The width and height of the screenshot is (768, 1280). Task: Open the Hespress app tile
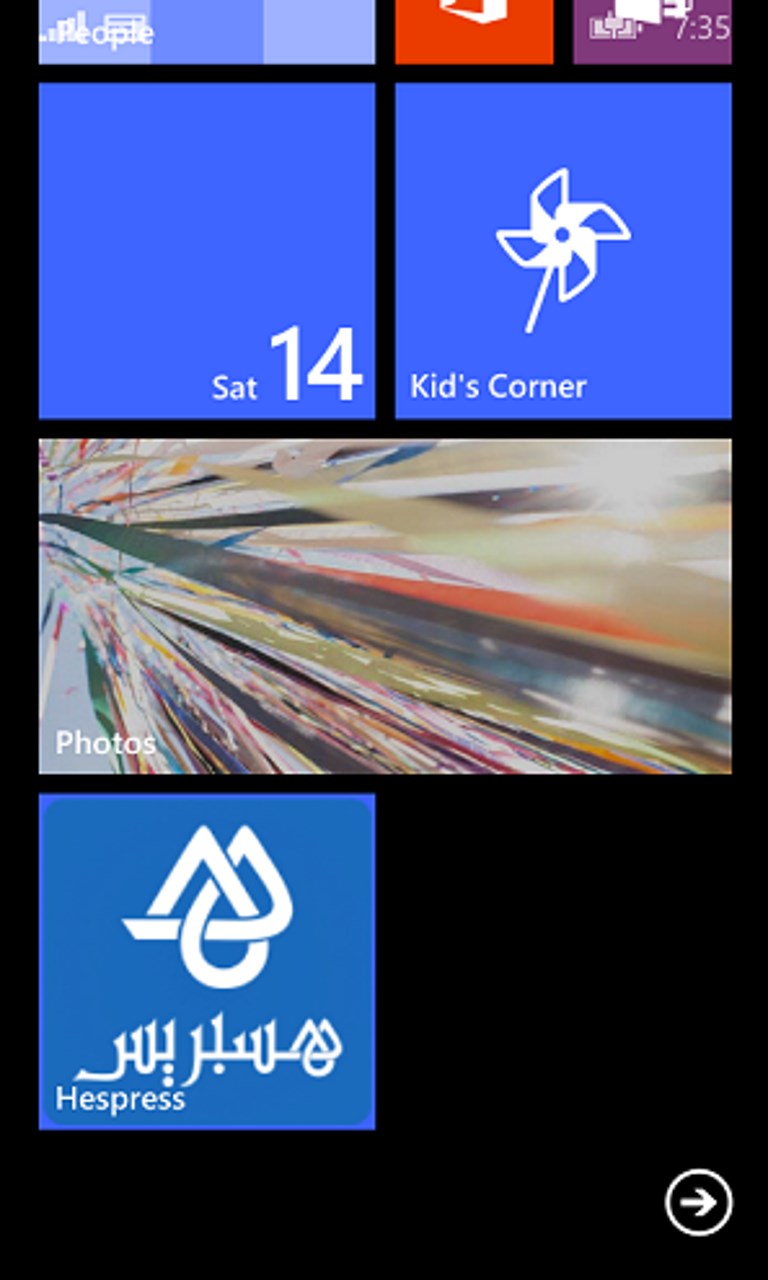click(206, 961)
